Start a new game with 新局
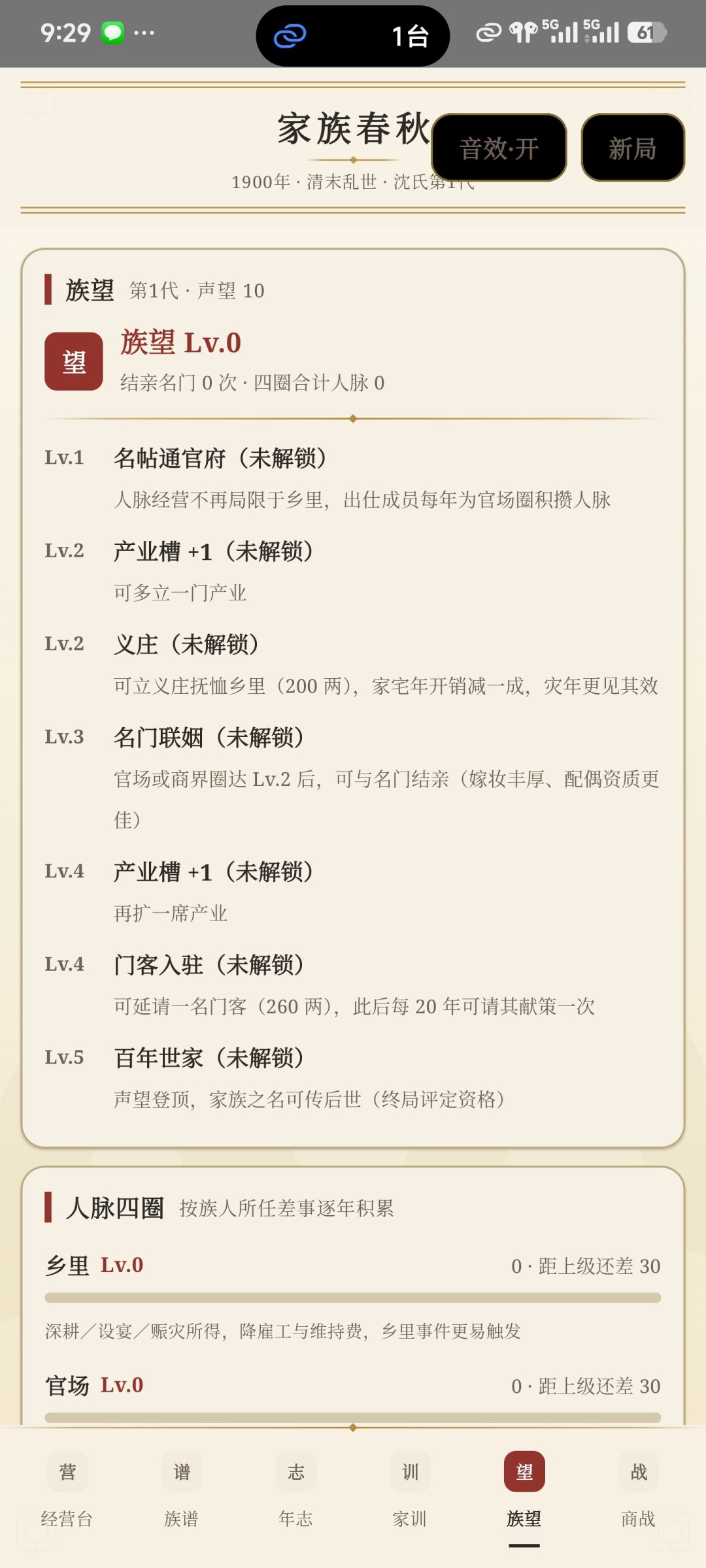This screenshot has width=706, height=1568. [x=633, y=148]
